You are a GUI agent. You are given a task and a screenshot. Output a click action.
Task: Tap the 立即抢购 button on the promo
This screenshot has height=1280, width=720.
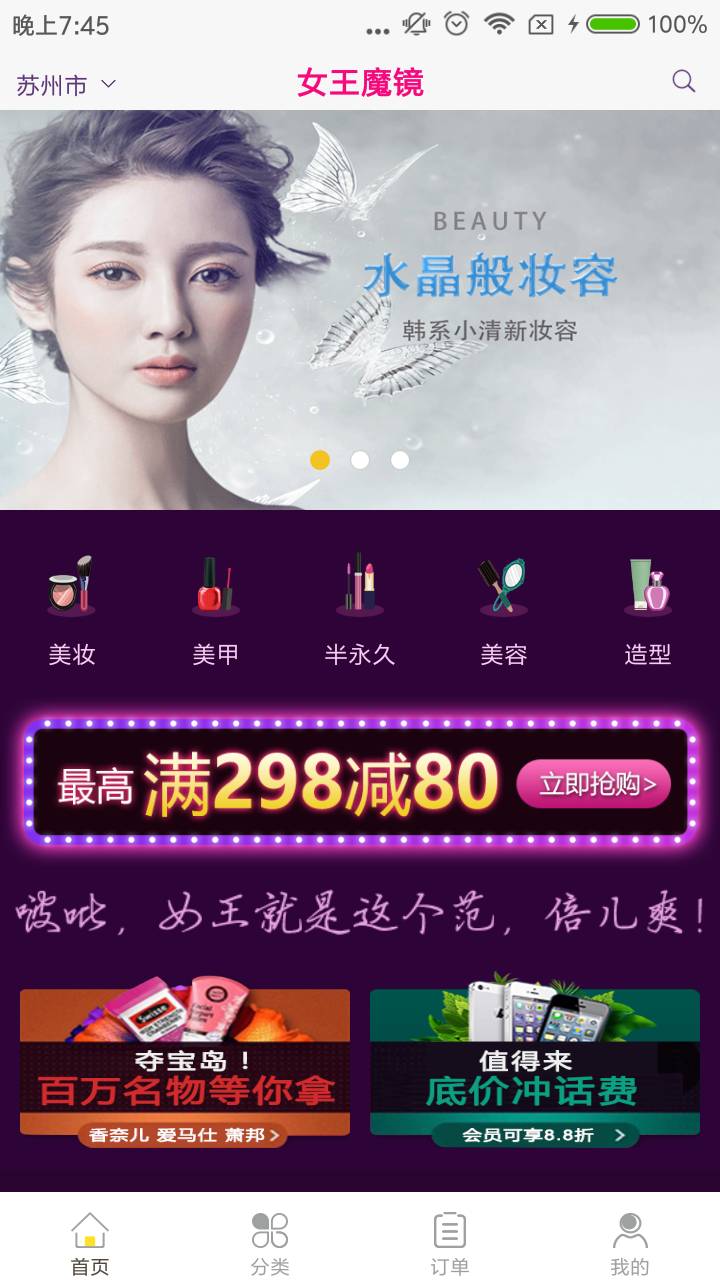[593, 784]
